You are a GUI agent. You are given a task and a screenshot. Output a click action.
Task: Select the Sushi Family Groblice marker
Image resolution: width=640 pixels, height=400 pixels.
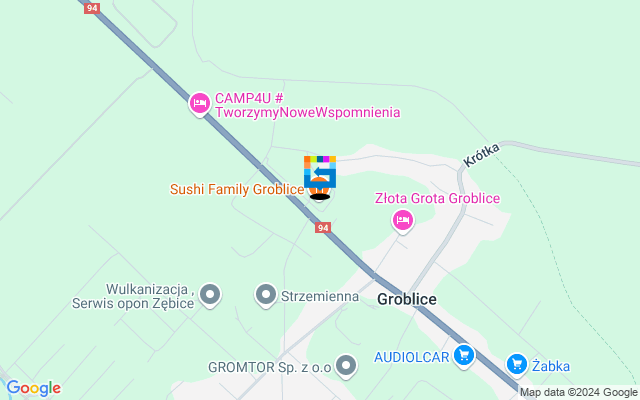tap(320, 188)
